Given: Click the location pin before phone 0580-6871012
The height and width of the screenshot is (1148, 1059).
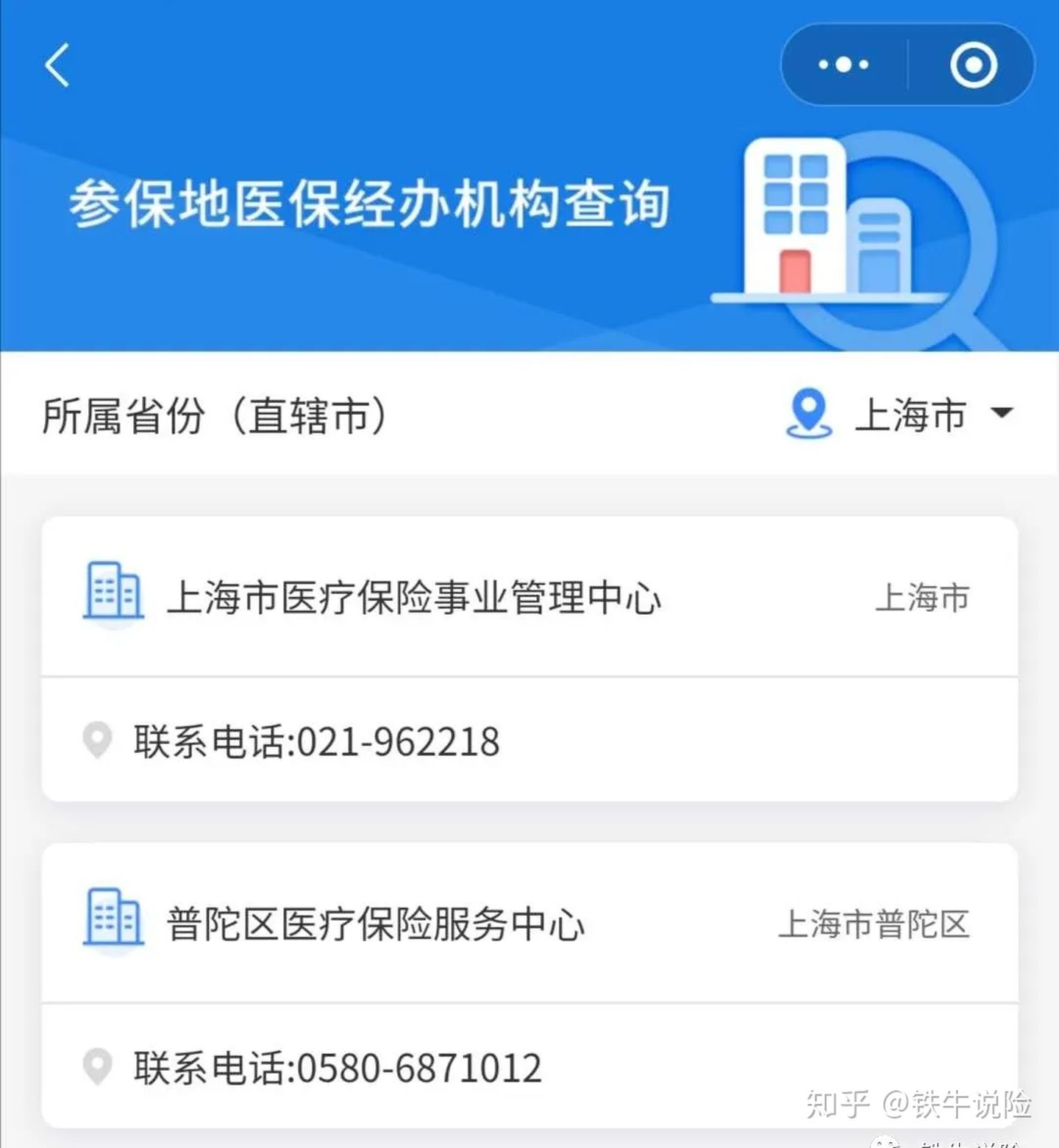Looking at the screenshot, I should coord(96,1065).
